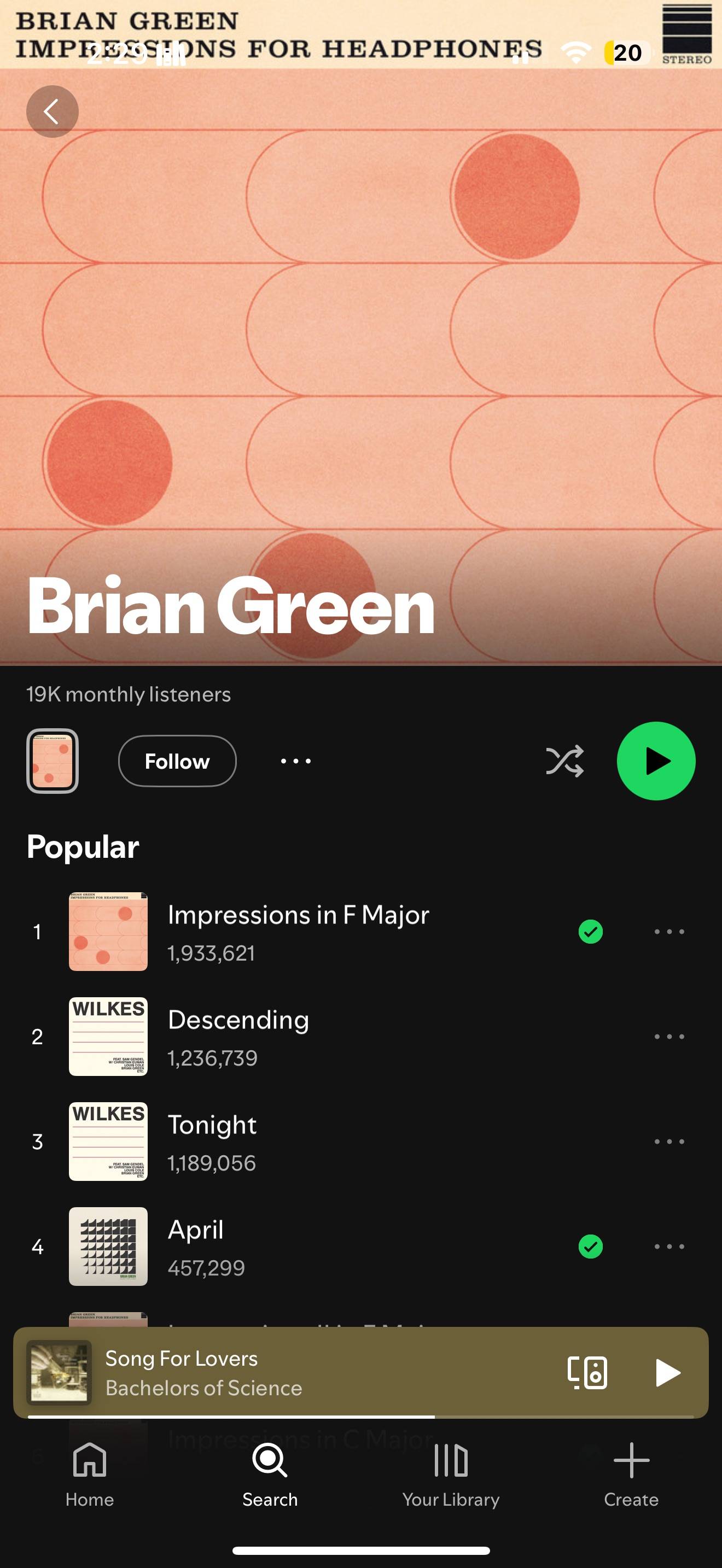Screen dimensions: 722x1568
Task: Play Brian Green with the green button
Action: [x=656, y=761]
